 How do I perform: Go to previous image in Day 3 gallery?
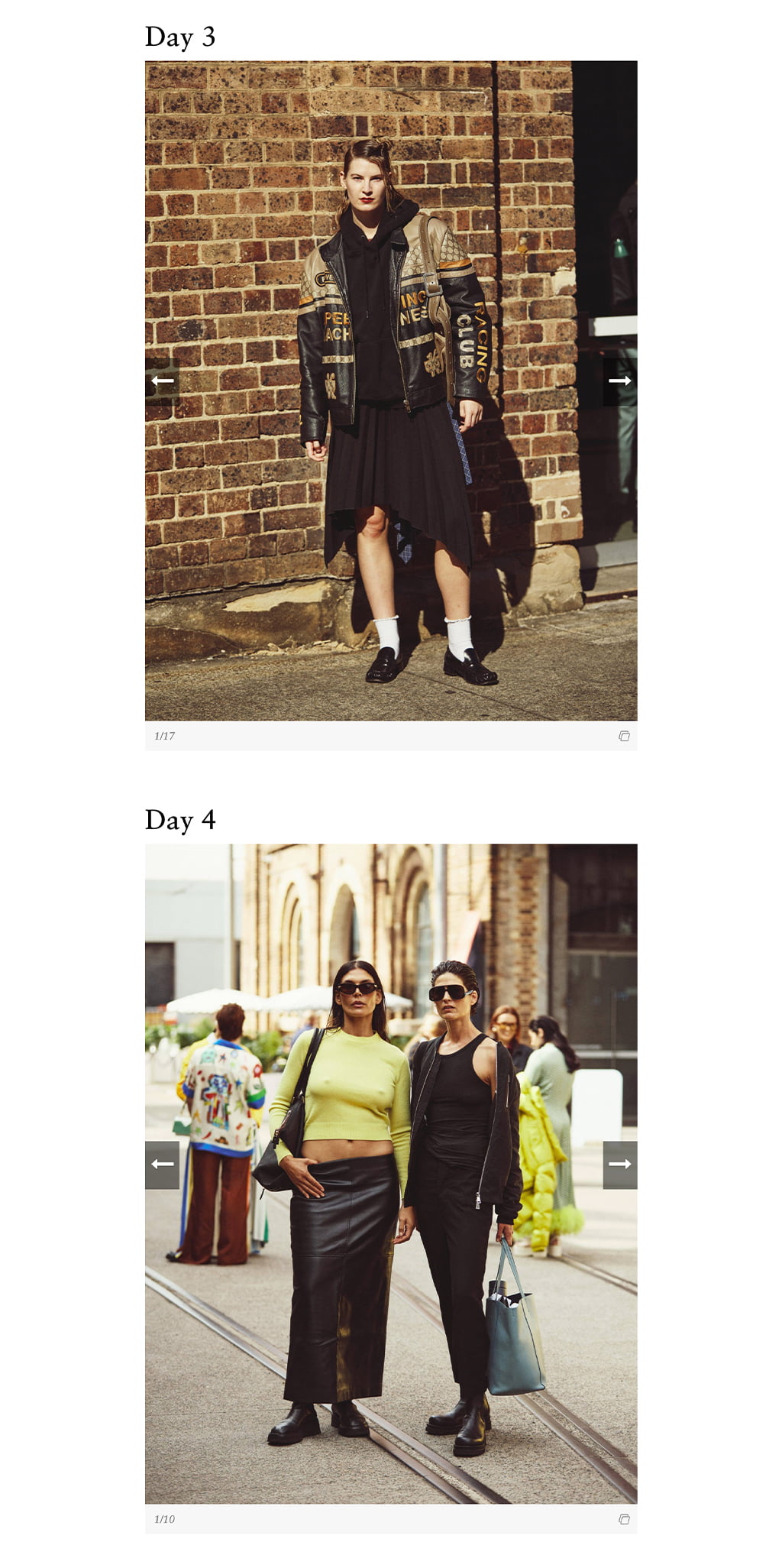click(162, 381)
